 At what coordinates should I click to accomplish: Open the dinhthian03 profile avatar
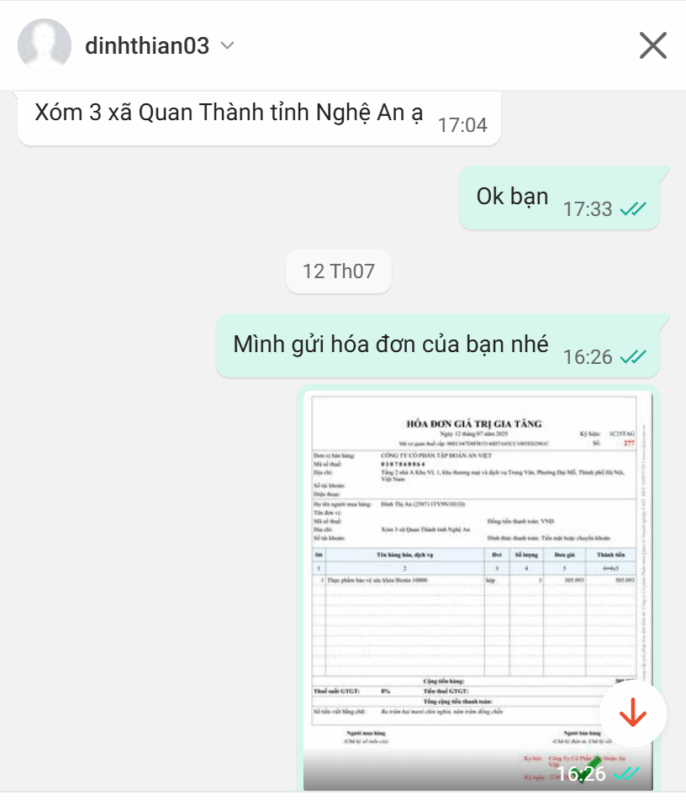(44, 45)
